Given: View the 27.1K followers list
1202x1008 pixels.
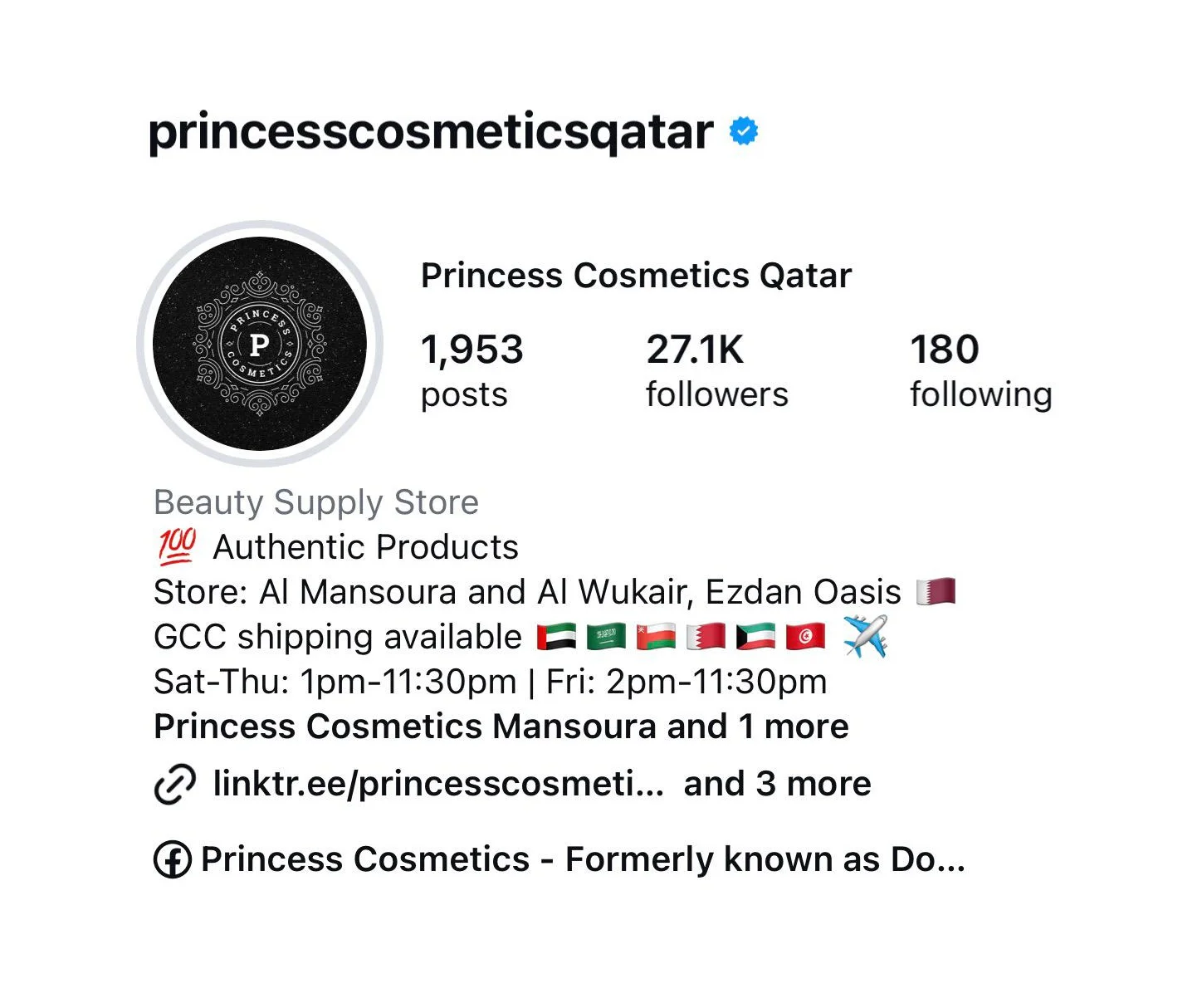Looking at the screenshot, I should [716, 370].
